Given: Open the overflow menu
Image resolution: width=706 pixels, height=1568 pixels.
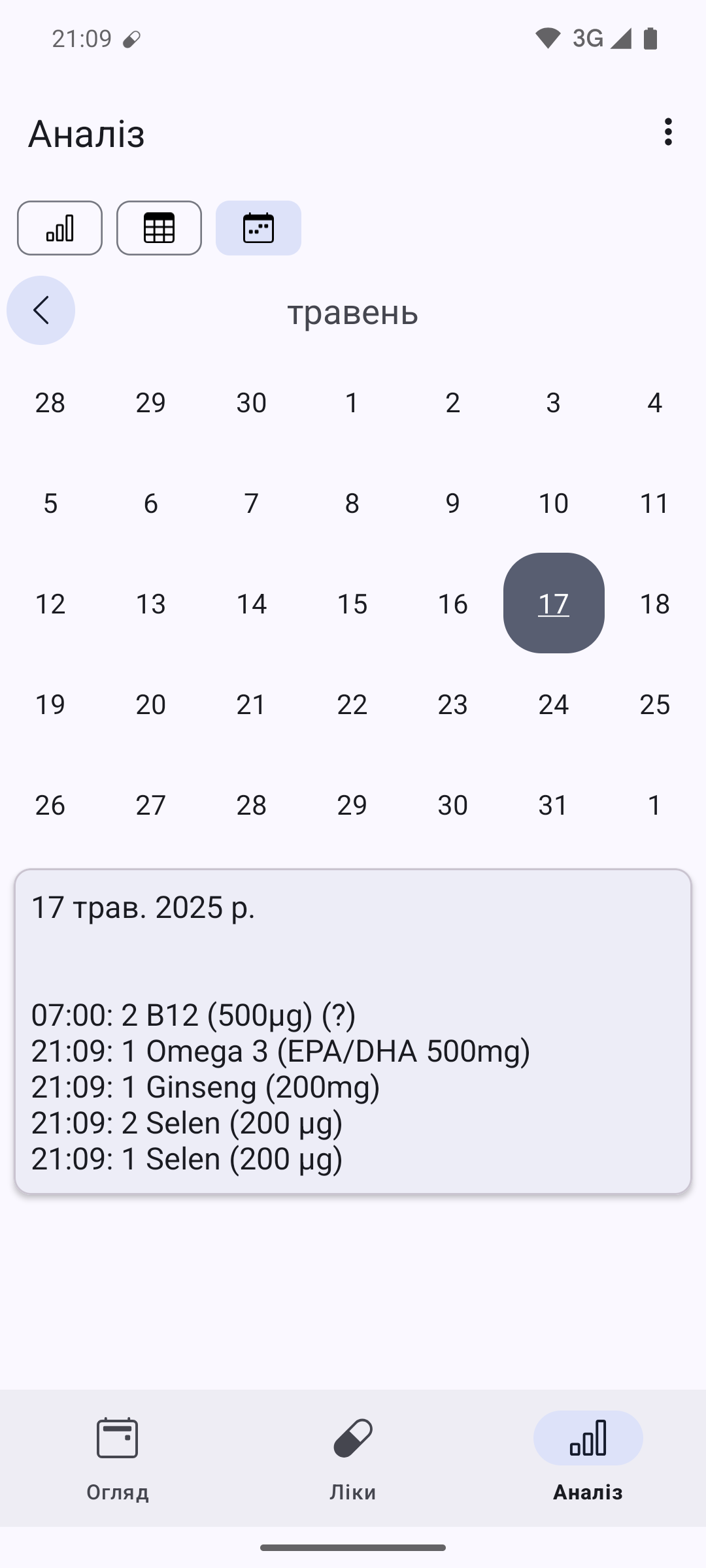Looking at the screenshot, I should [667, 132].
